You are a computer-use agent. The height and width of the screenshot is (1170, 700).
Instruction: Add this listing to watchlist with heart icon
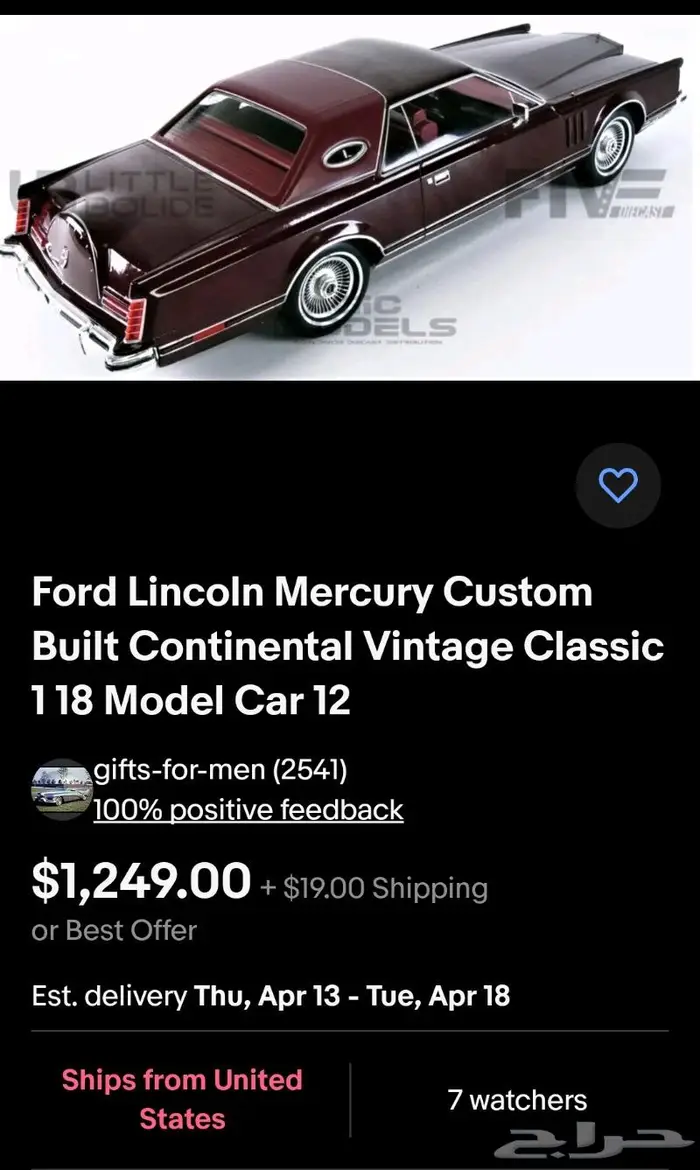click(617, 486)
